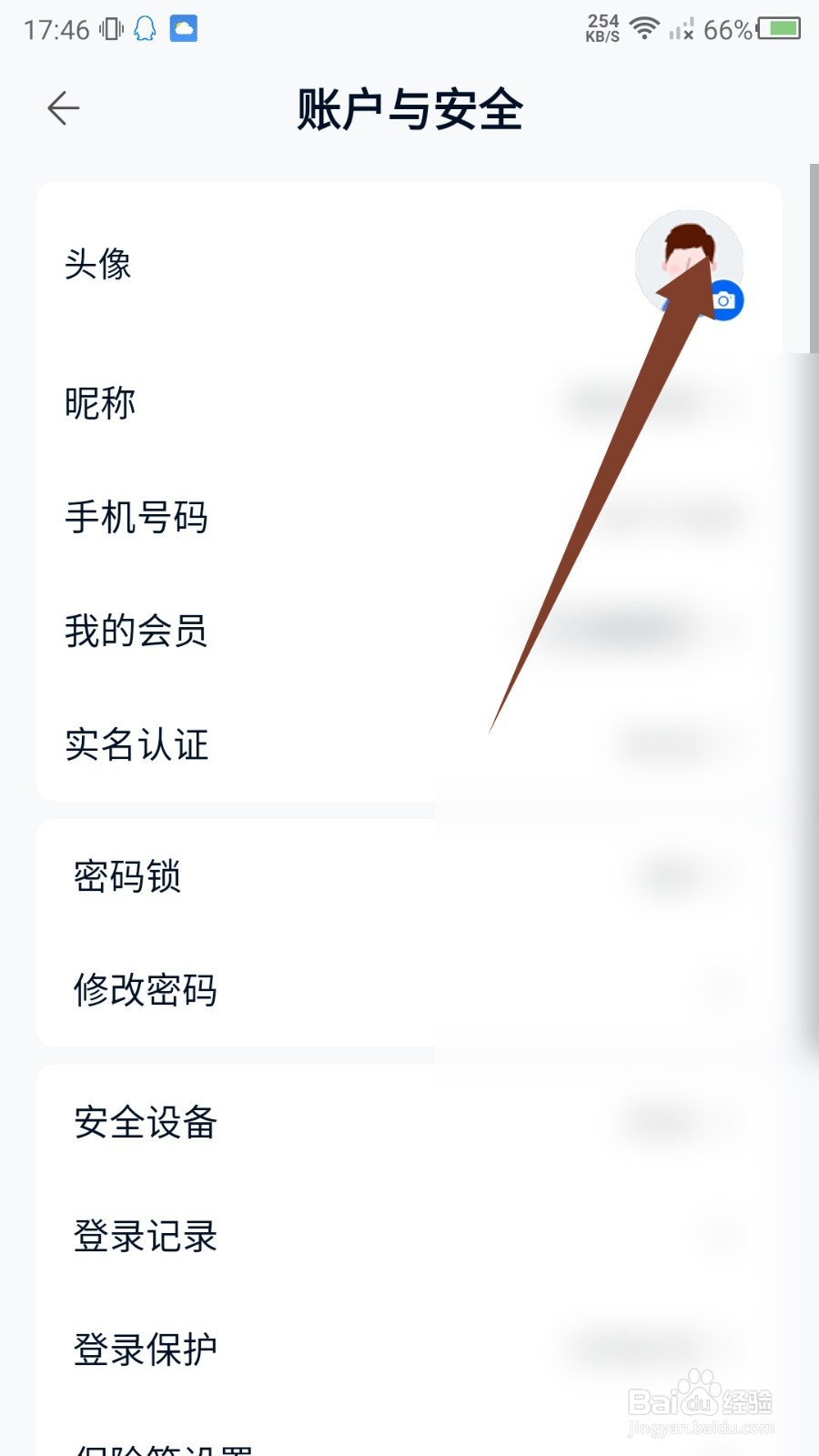The image size is (819, 1456).
Task: Select the 手机号码 (phone number) row
Action: tap(135, 517)
